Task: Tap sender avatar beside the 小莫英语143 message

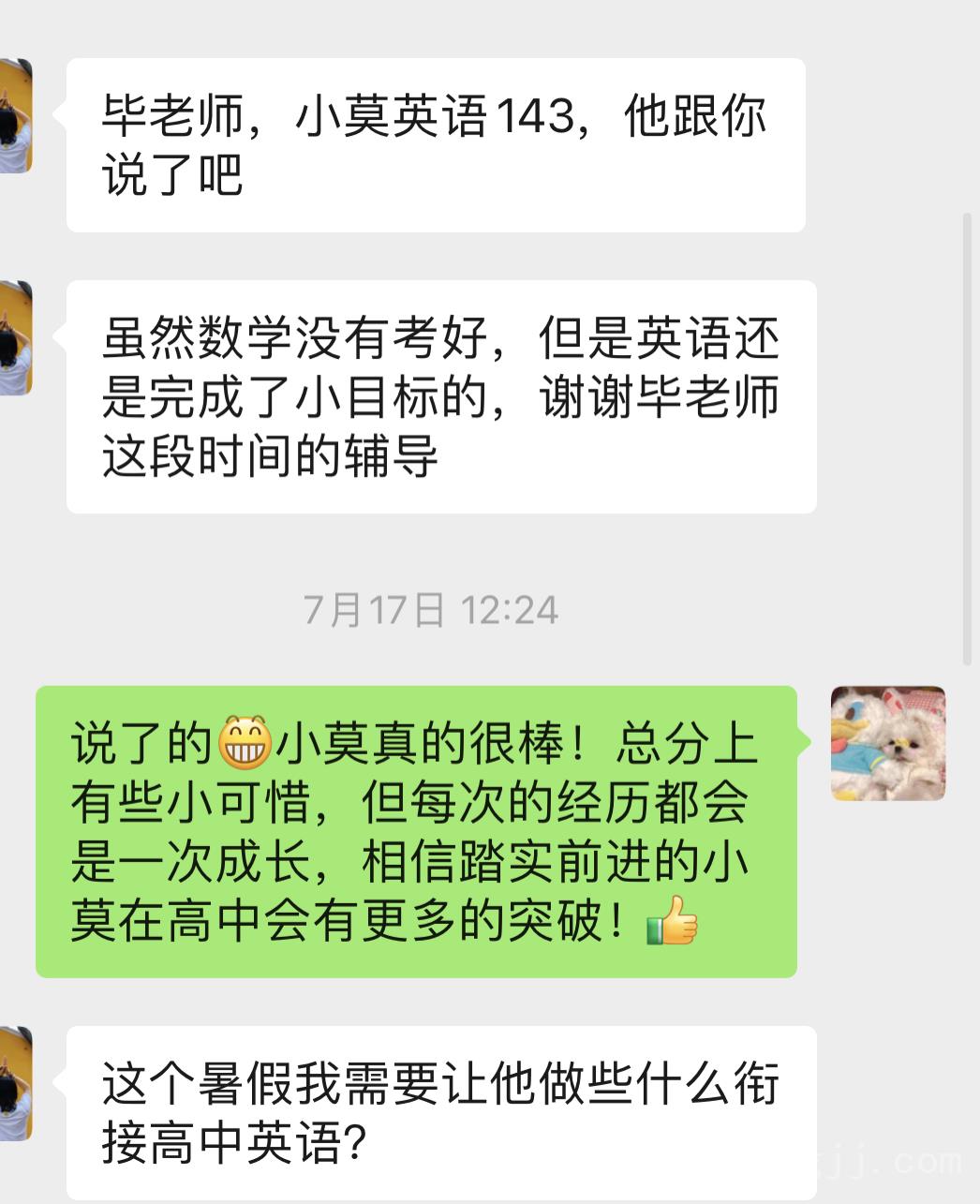Action: (15, 115)
